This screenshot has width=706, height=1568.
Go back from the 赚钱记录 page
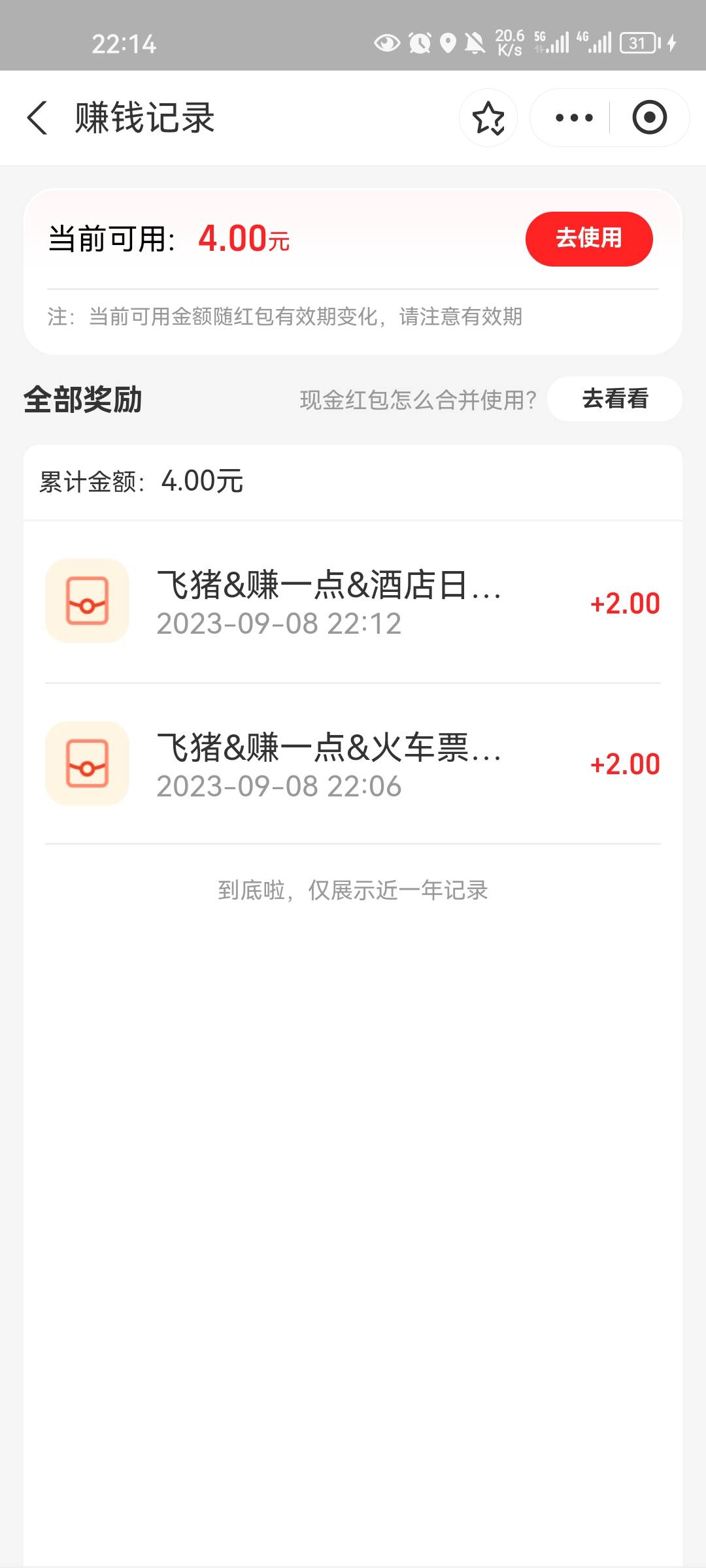[x=37, y=118]
